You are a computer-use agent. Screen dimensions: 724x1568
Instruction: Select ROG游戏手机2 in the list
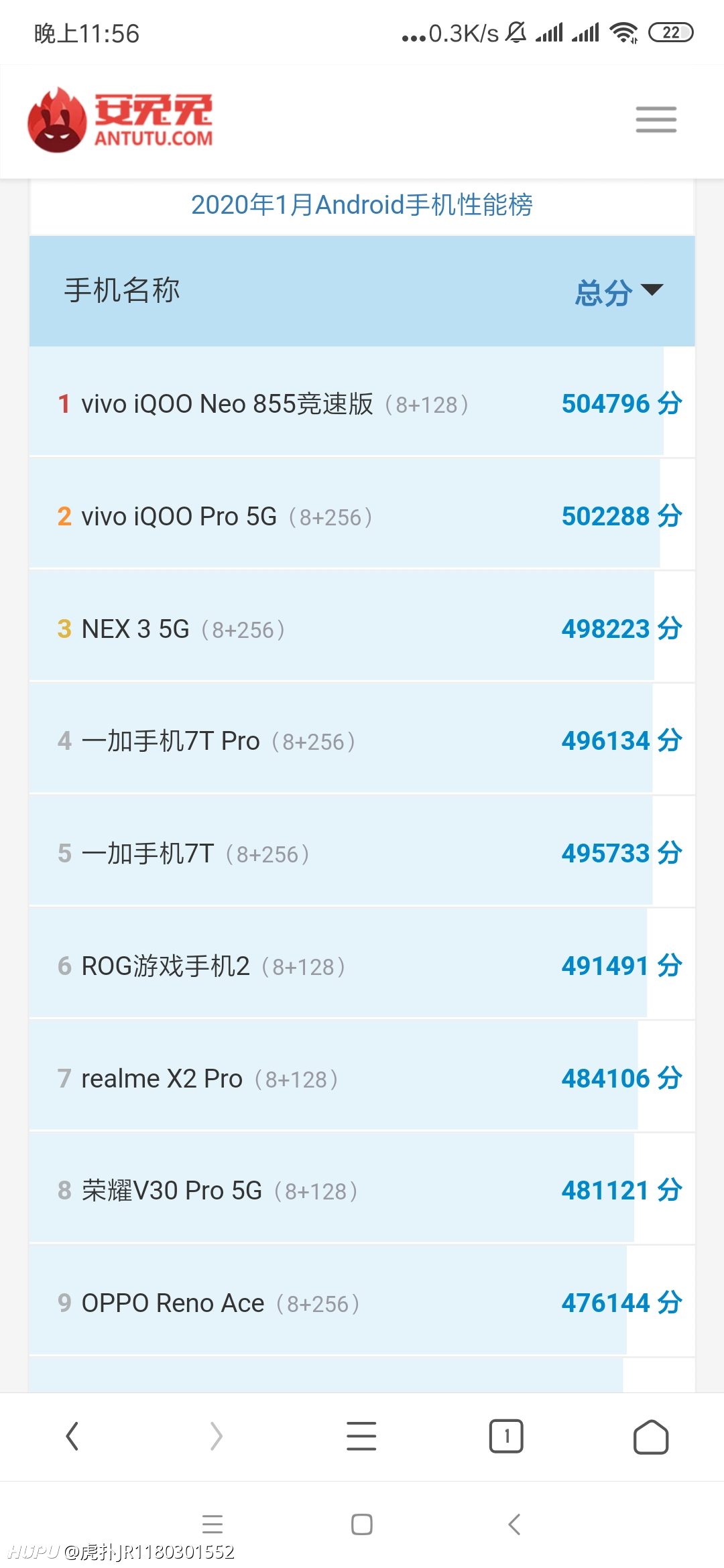pyautogui.click(x=362, y=966)
